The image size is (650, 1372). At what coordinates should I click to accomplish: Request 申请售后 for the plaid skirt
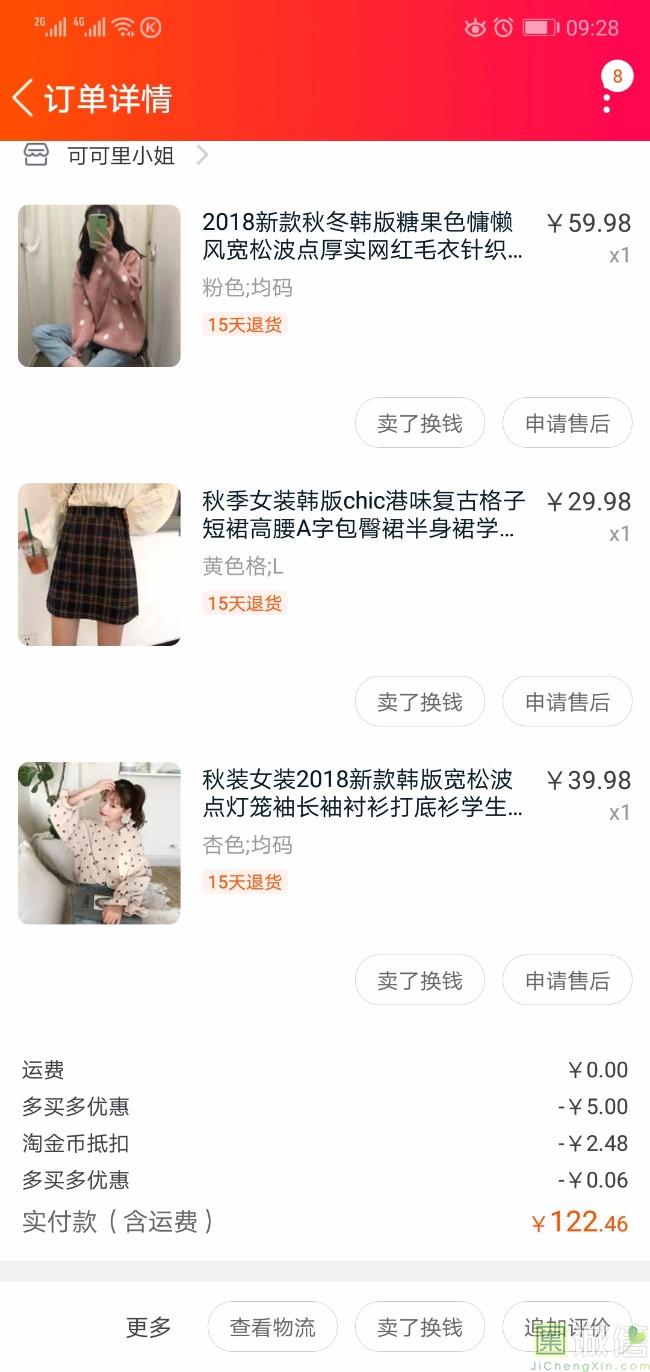(x=567, y=702)
